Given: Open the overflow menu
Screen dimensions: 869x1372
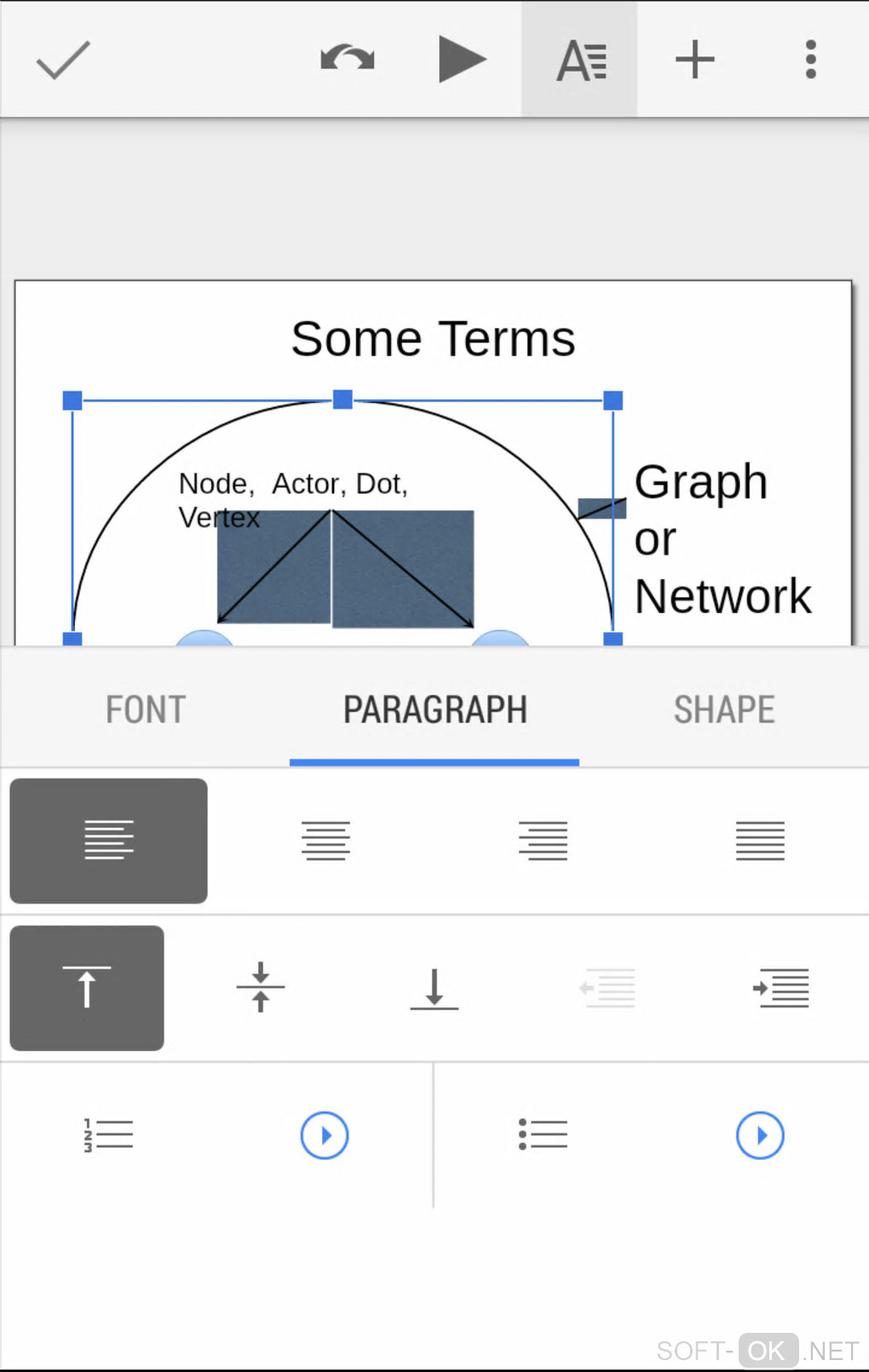Looking at the screenshot, I should pos(810,60).
